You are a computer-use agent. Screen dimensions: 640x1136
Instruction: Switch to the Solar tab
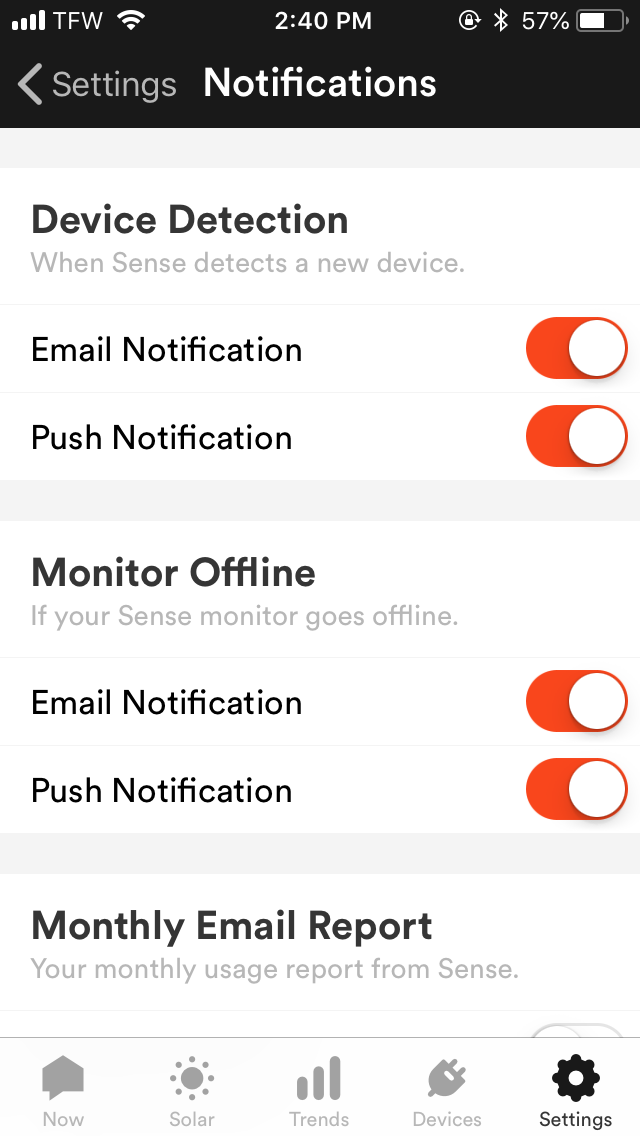pyautogui.click(x=191, y=1091)
